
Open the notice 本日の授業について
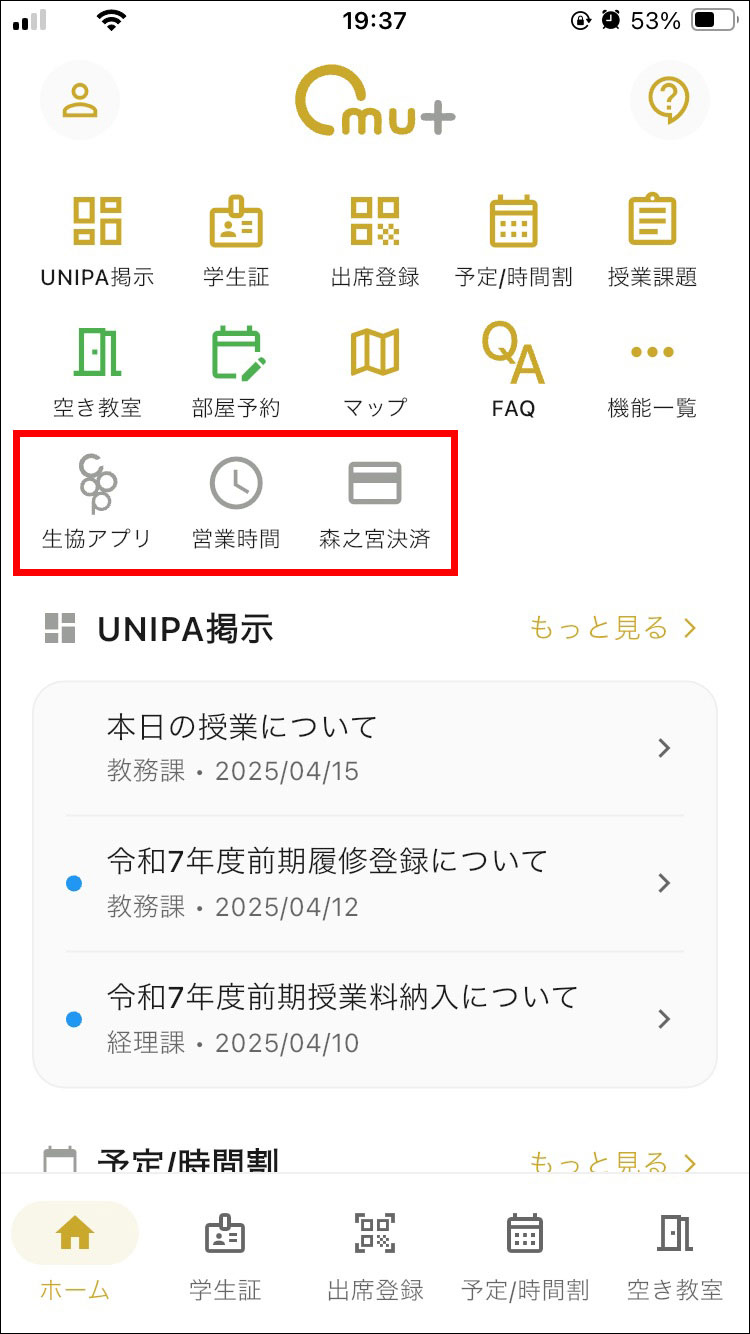(x=375, y=748)
